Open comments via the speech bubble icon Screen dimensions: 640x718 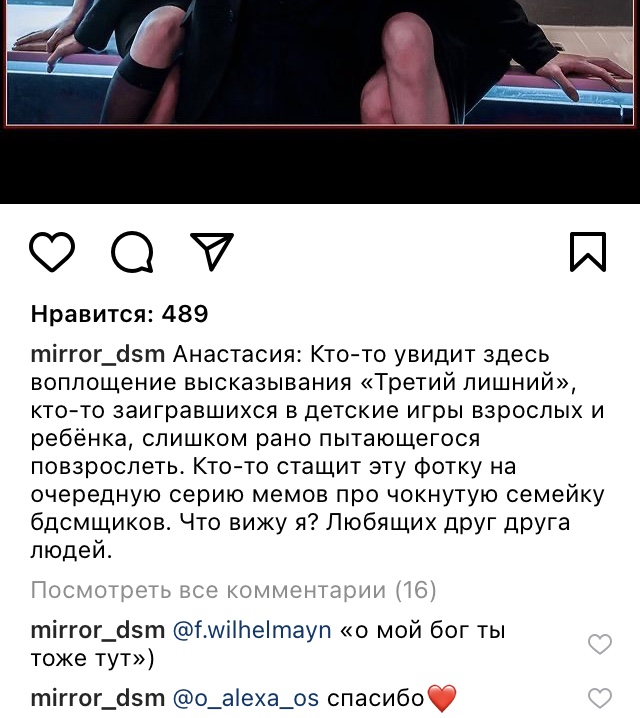pos(131,252)
